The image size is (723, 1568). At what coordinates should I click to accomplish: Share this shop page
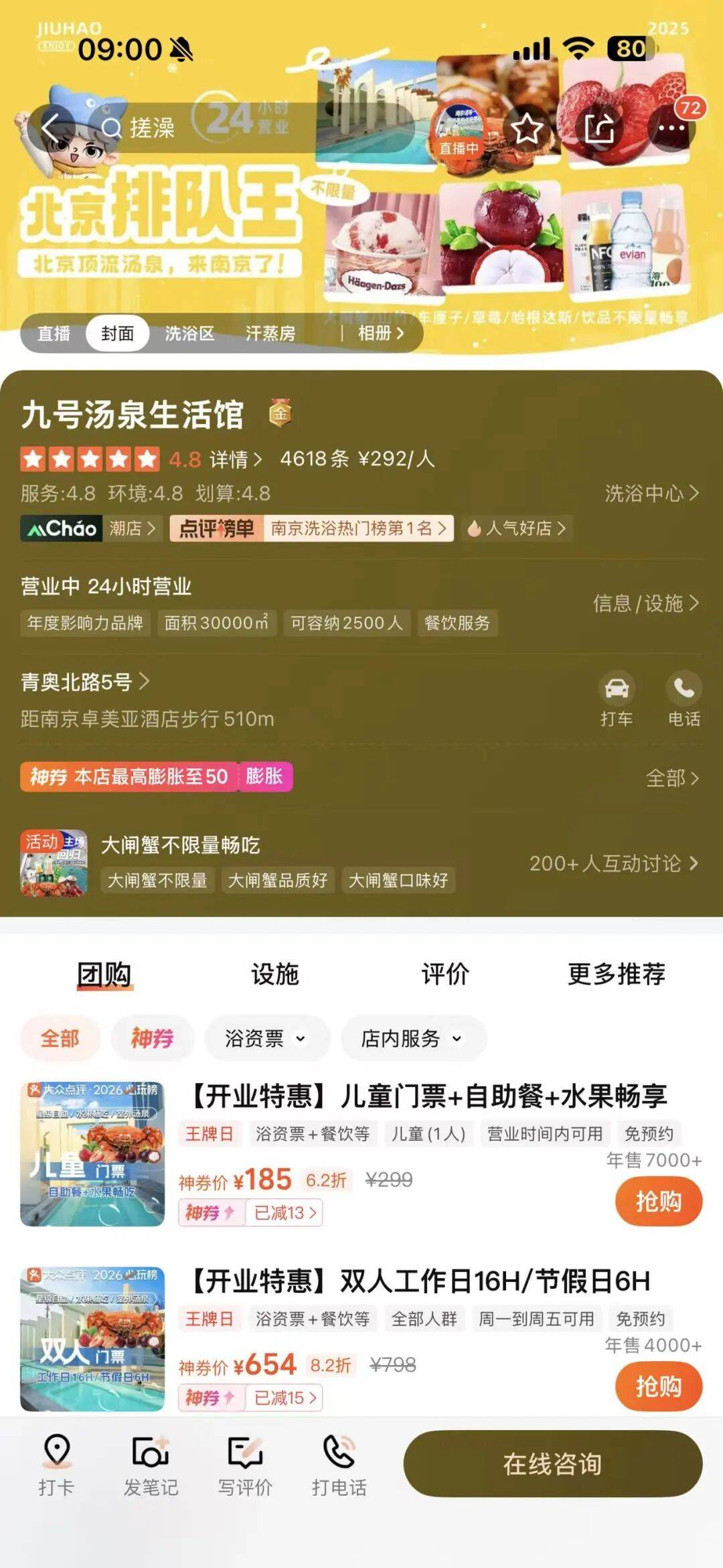[598, 128]
